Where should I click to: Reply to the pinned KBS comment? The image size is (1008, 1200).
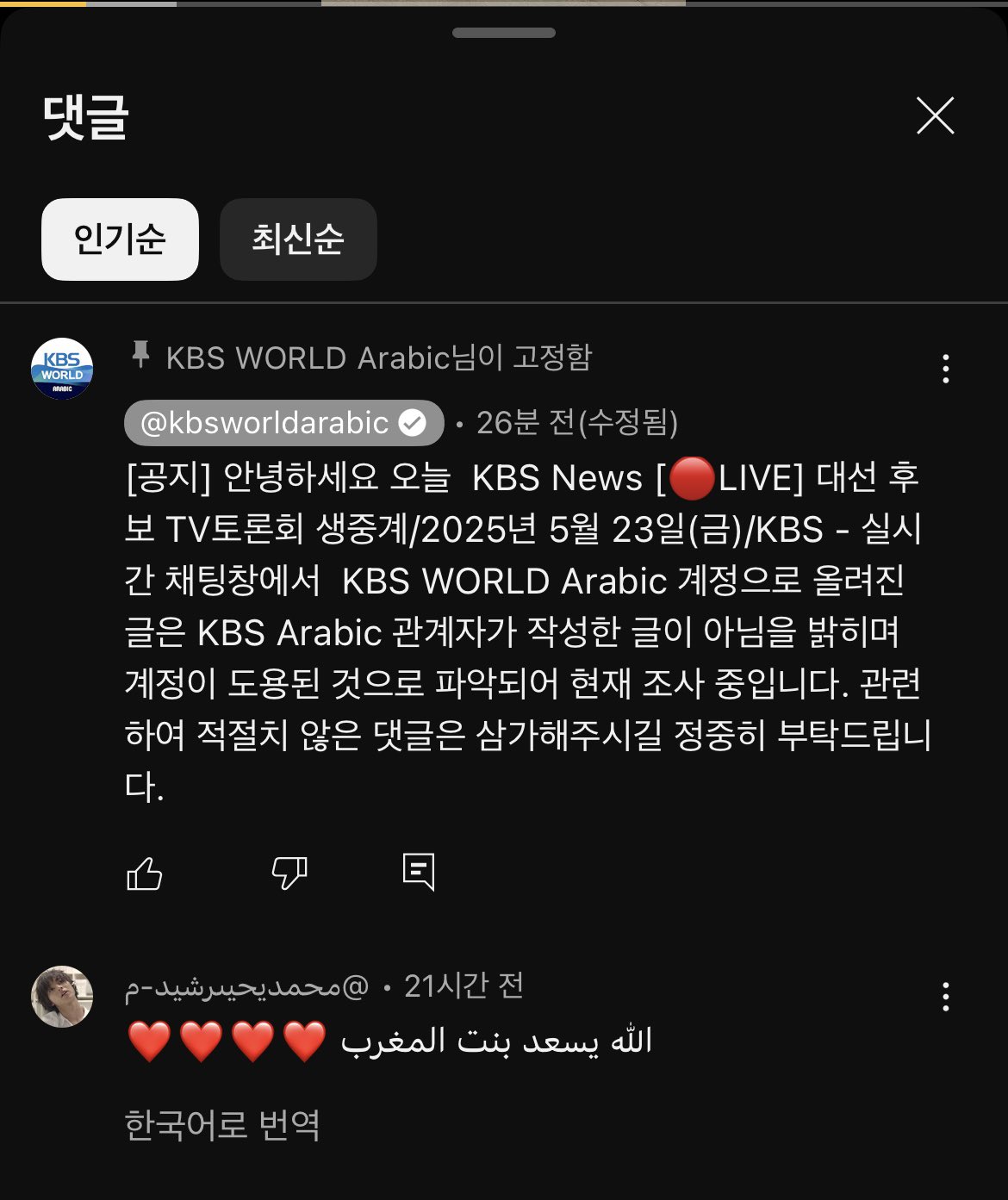pos(419,872)
